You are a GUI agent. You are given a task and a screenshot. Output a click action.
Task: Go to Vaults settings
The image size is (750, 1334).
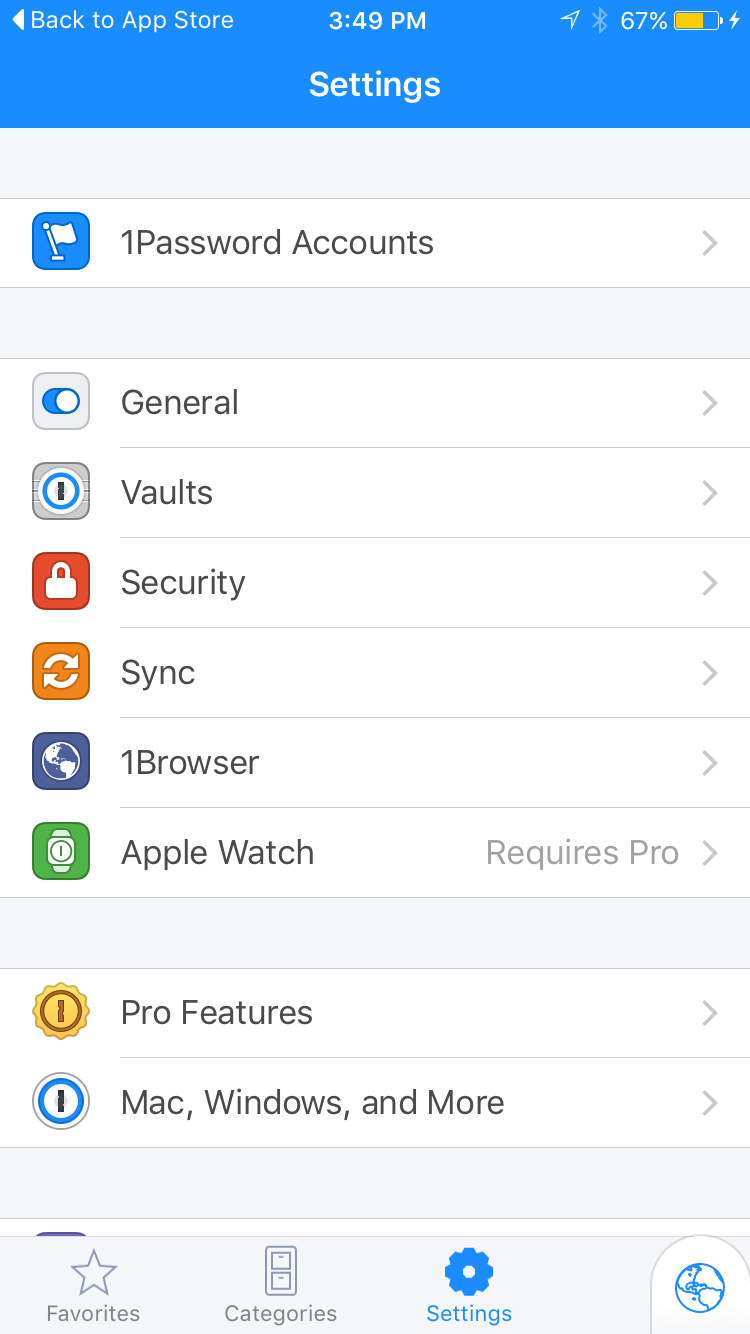tap(375, 493)
